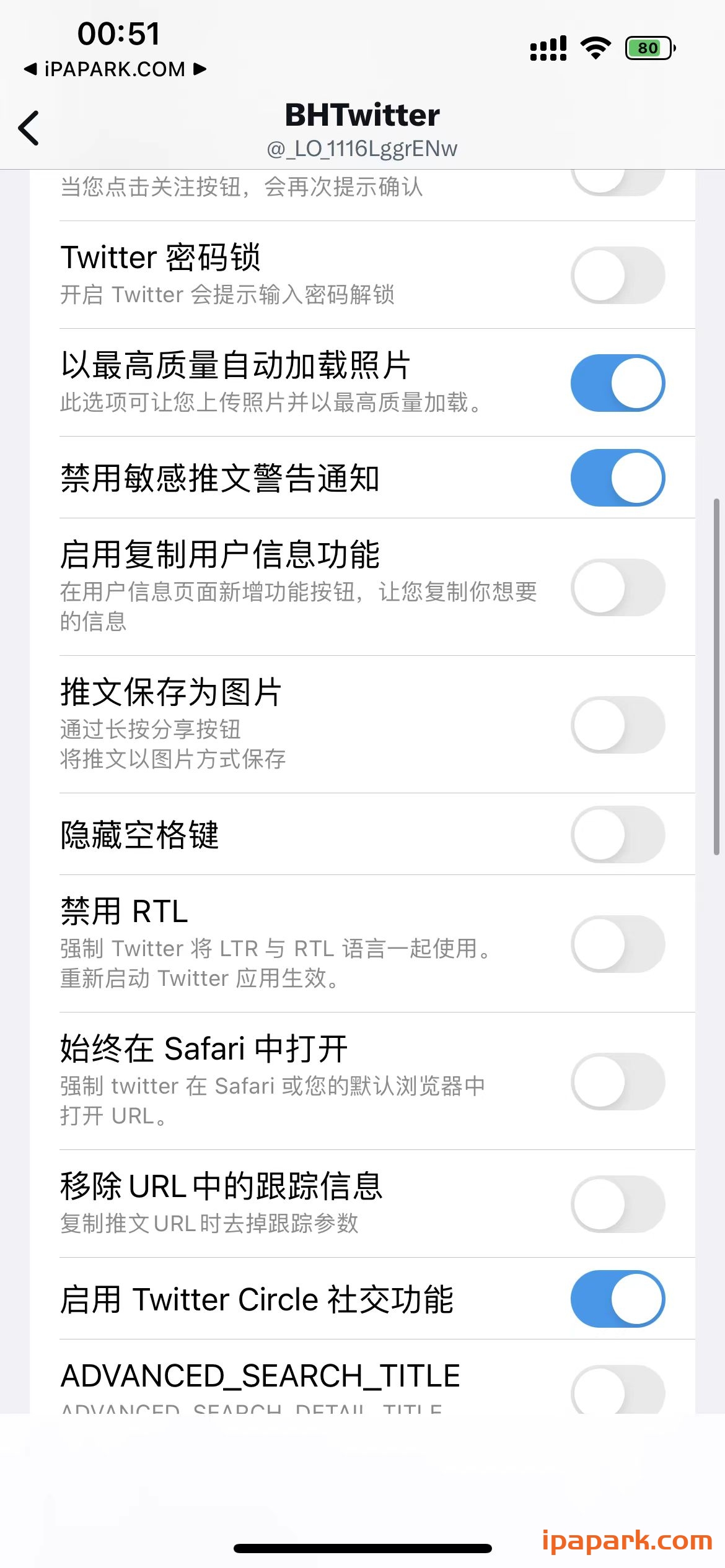Toggle 禁用 RTL on
725x1568 pixels.
click(617, 943)
